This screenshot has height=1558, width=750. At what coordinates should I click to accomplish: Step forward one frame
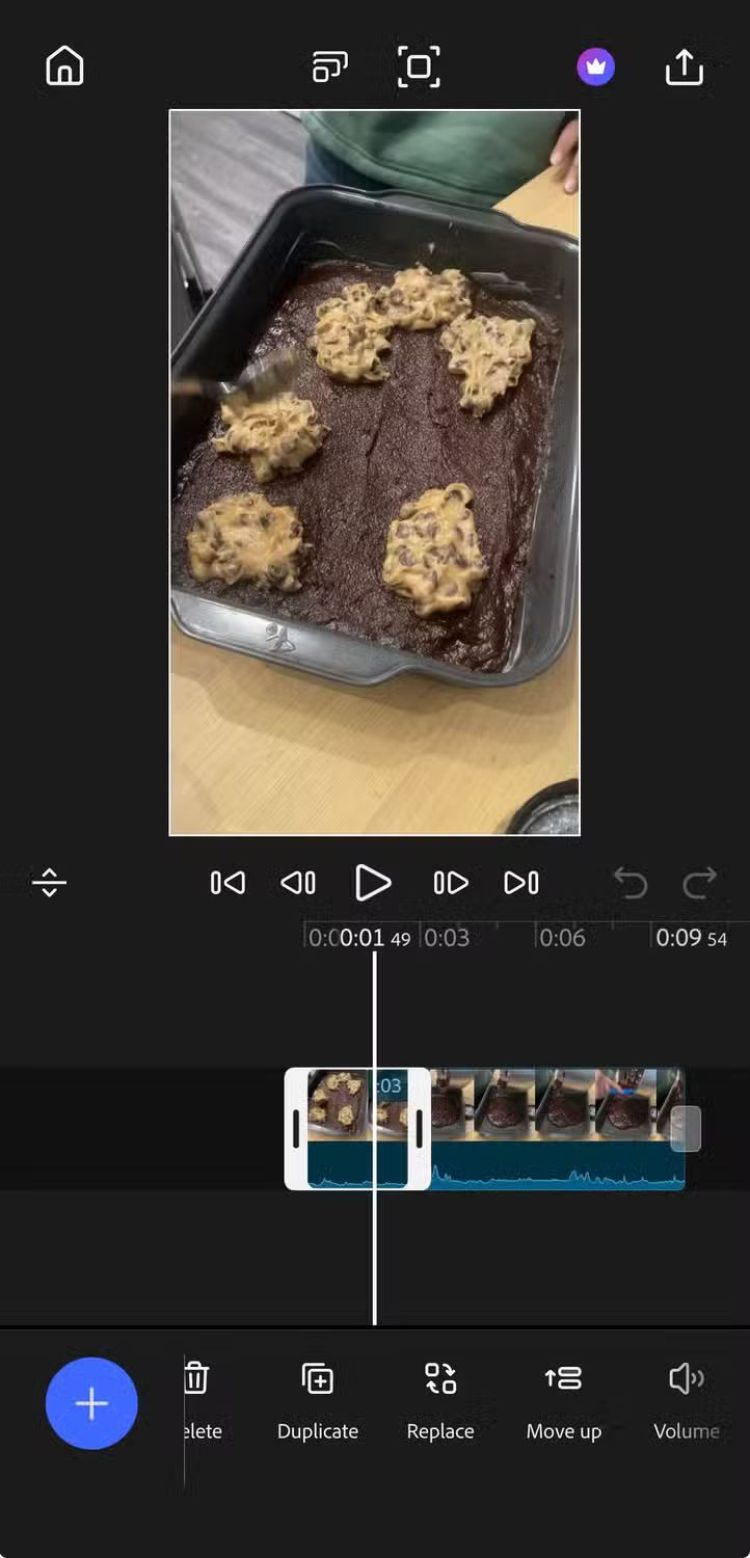[x=451, y=883]
